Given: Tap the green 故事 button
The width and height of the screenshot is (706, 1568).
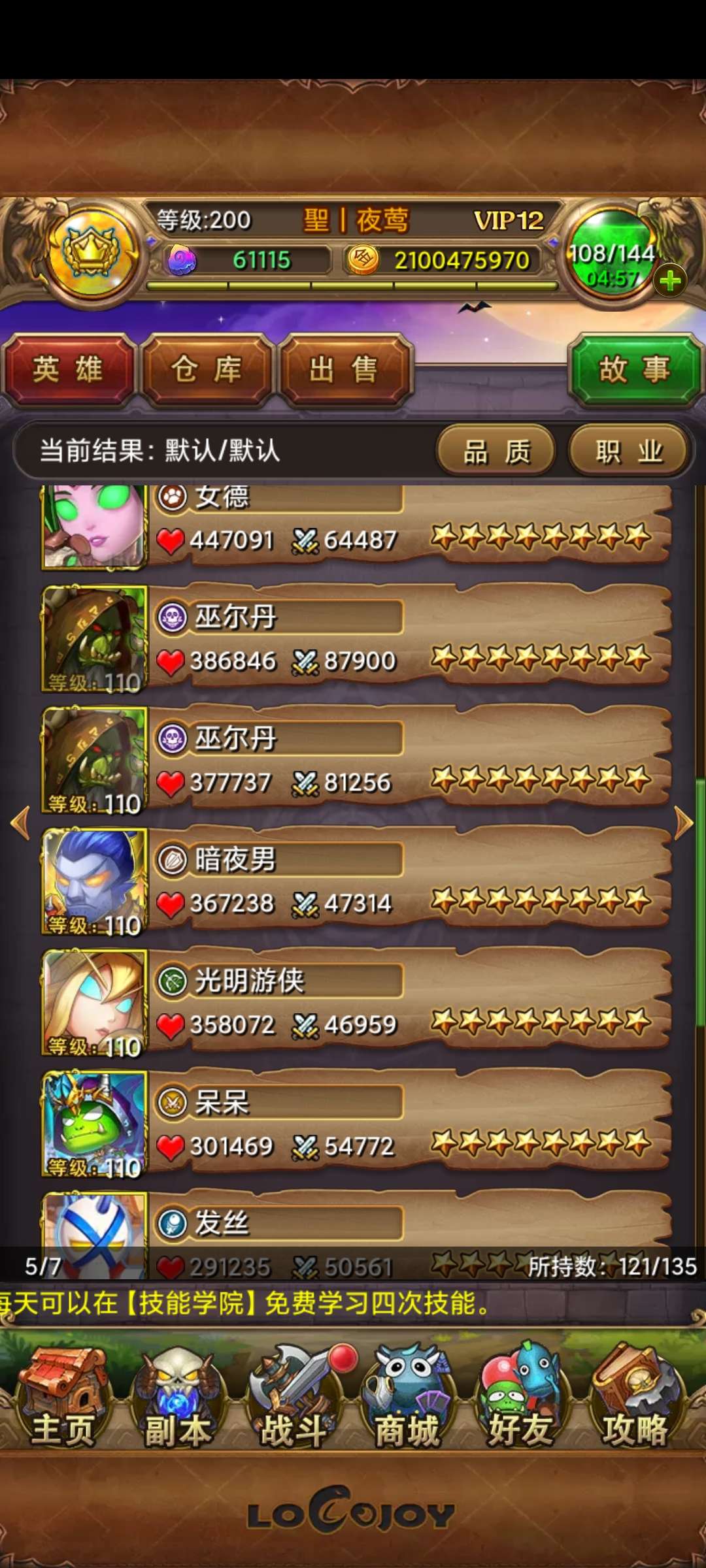Looking at the screenshot, I should click(634, 369).
